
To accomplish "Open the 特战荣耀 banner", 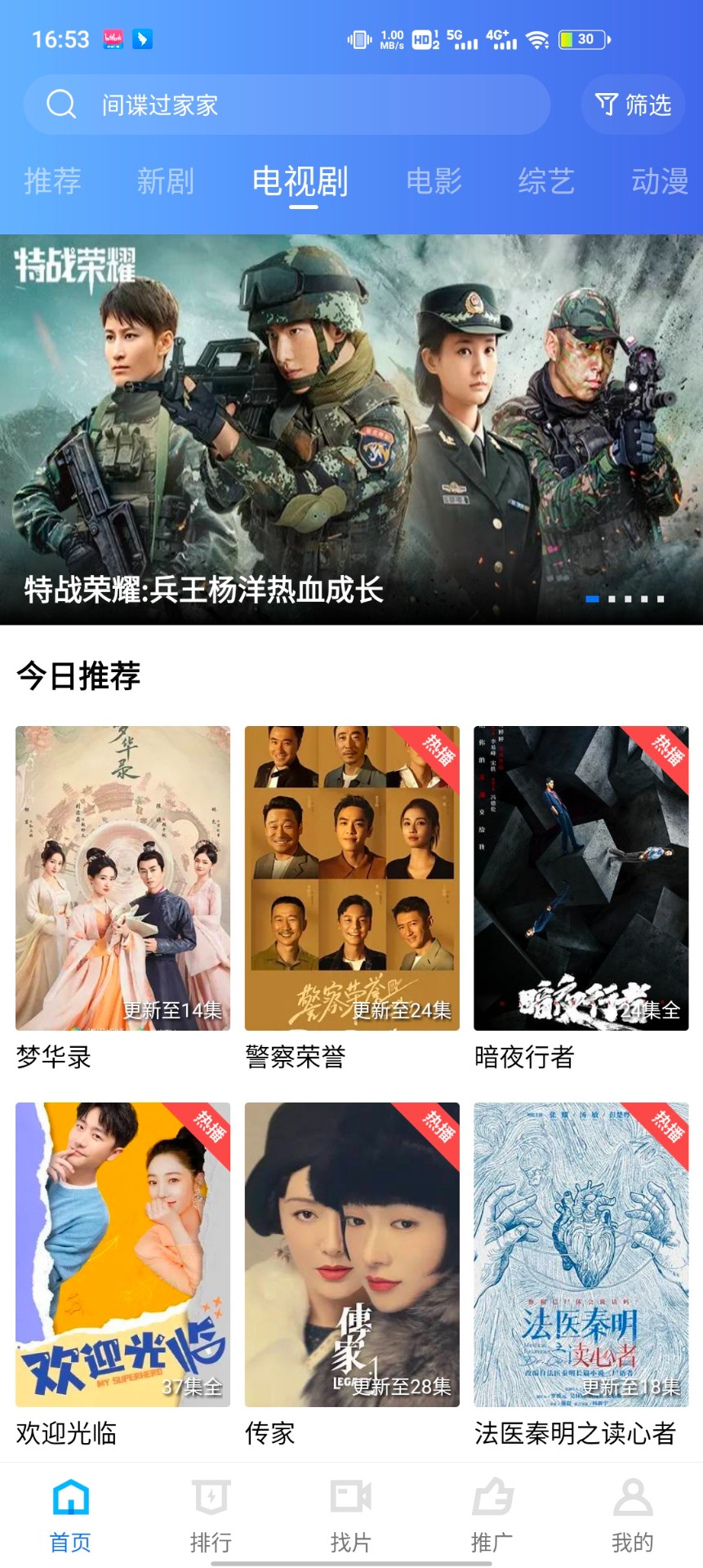I will pos(351,425).
